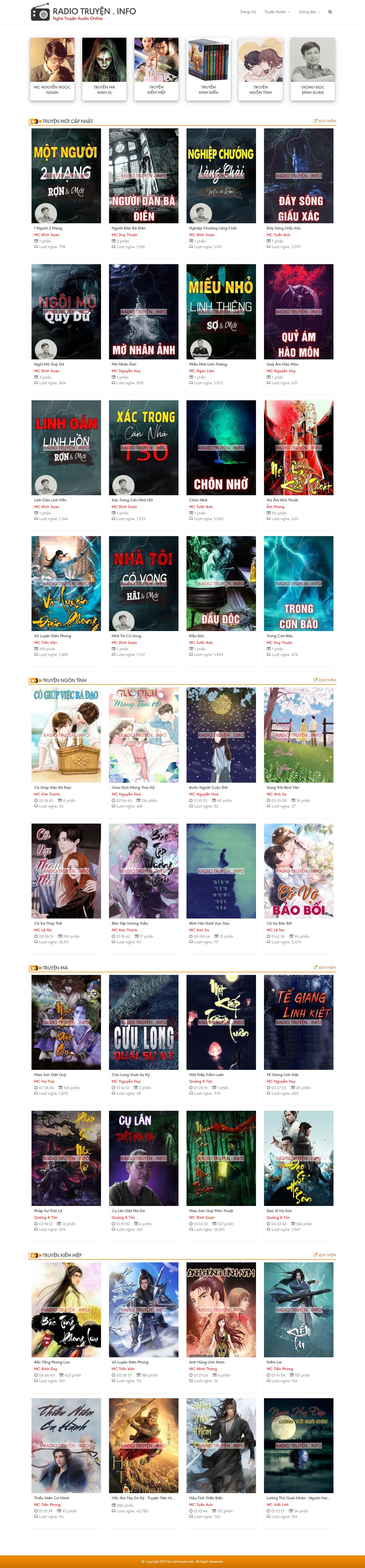Image resolution: width=365 pixels, height=1568 pixels.
Task: Expand the Giọng đọc dropdown menu
Action: [309, 11]
